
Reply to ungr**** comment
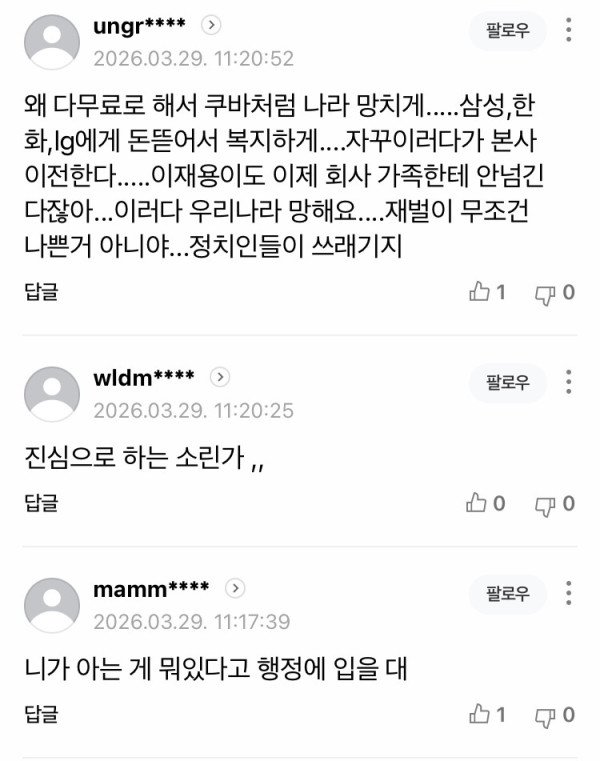click(42, 292)
